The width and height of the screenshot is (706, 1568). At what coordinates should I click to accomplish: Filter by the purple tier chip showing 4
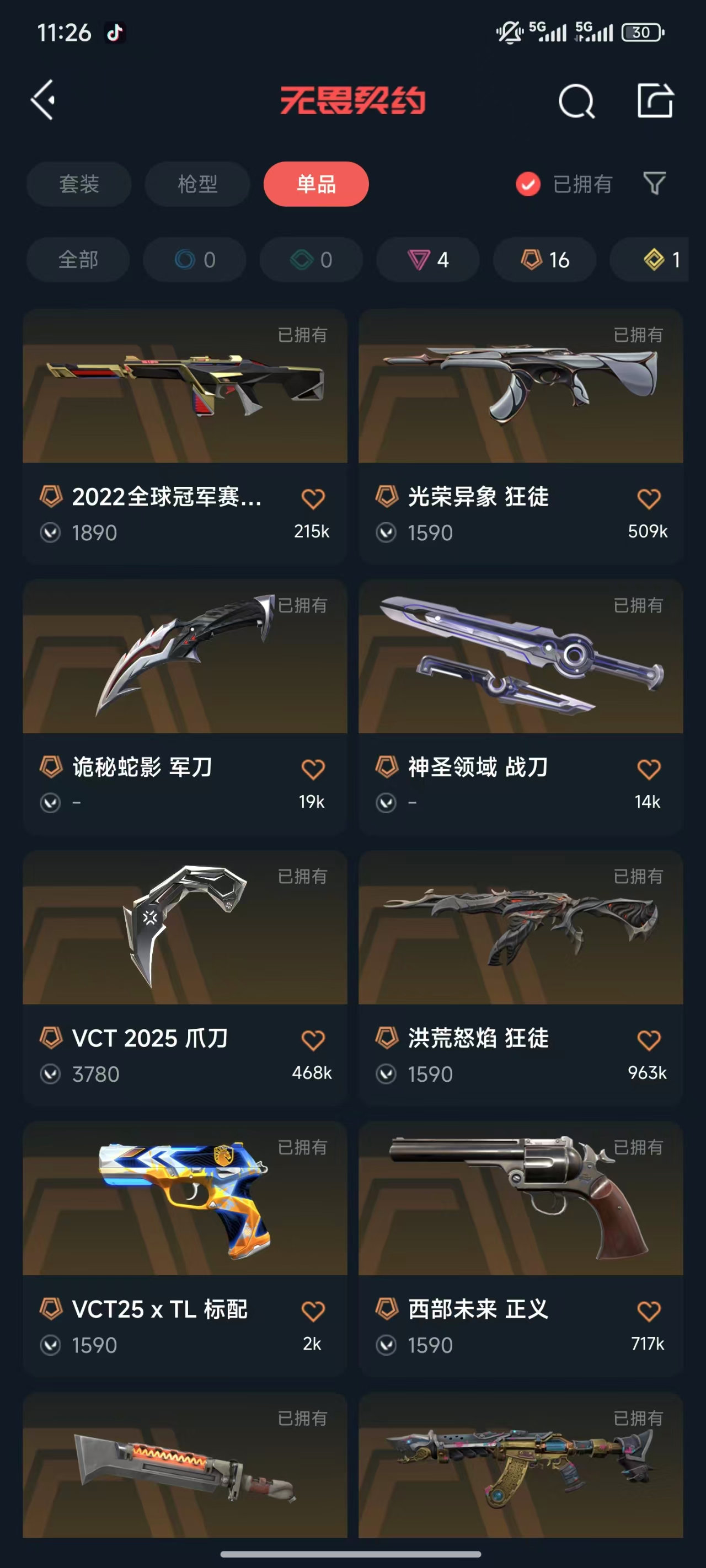tap(427, 260)
